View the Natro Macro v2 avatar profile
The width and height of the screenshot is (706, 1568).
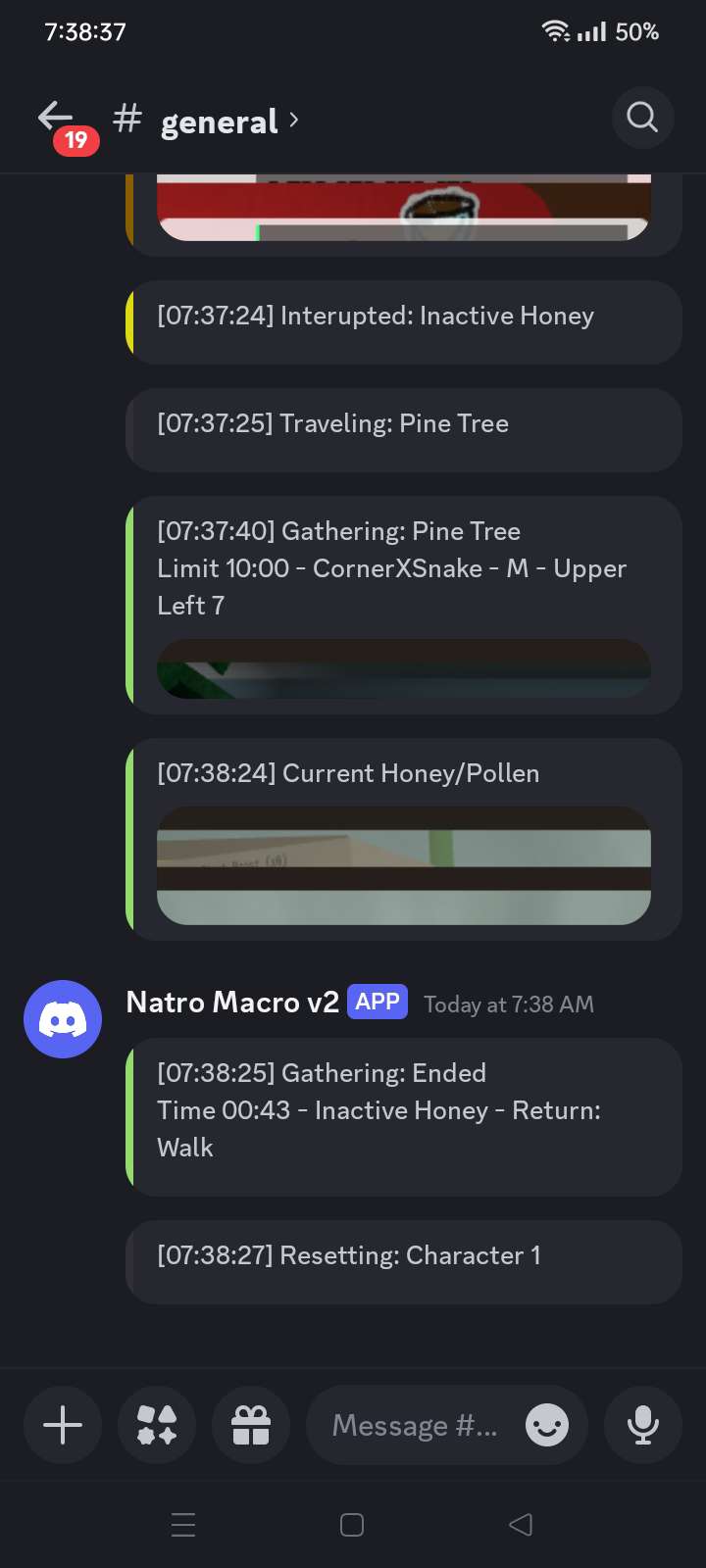click(x=63, y=1019)
